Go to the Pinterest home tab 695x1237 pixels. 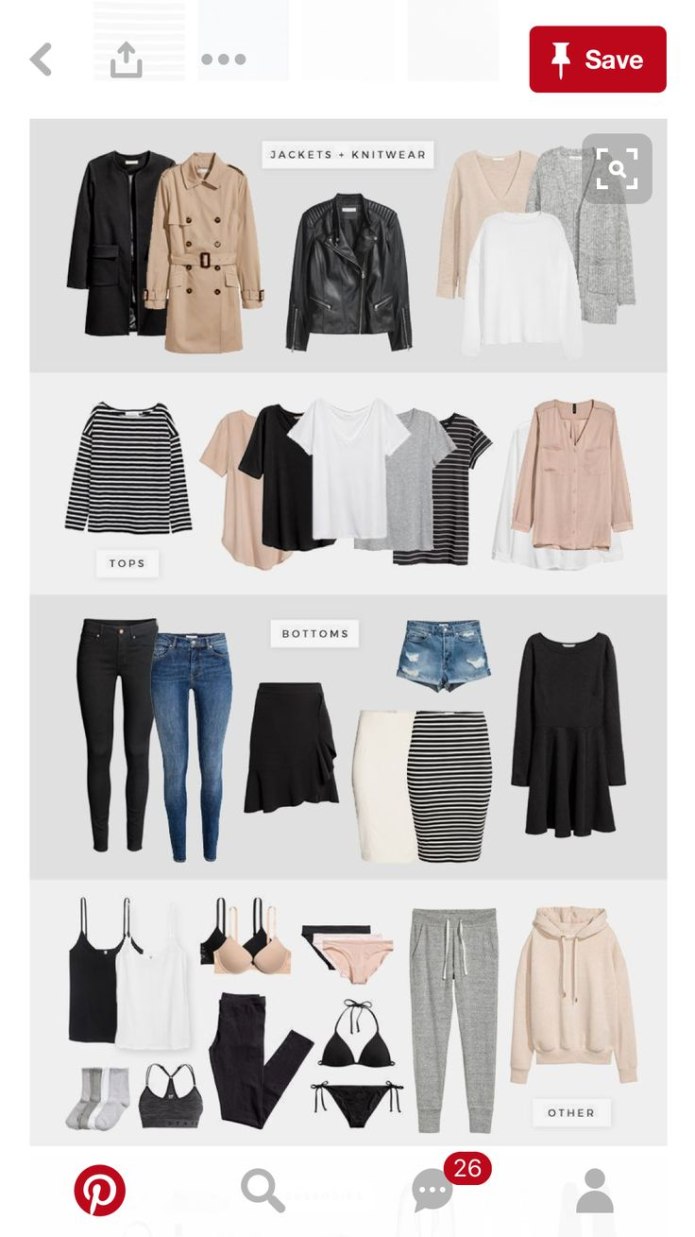(100, 1190)
